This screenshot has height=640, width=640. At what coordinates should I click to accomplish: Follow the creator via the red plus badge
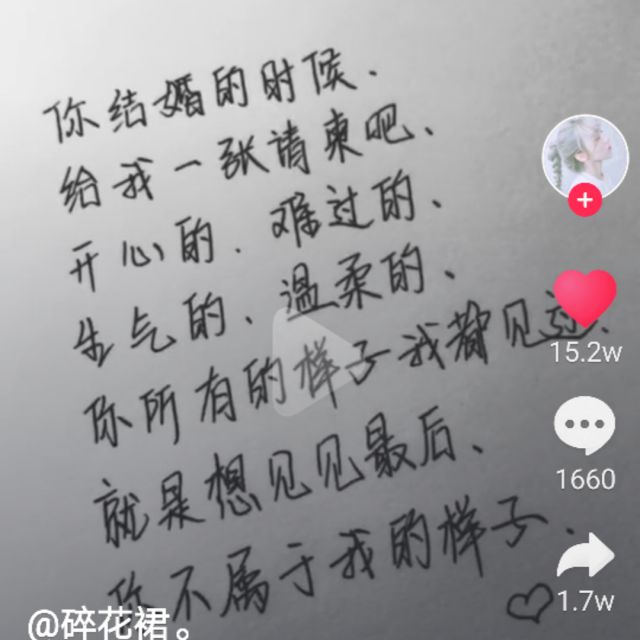(584, 201)
